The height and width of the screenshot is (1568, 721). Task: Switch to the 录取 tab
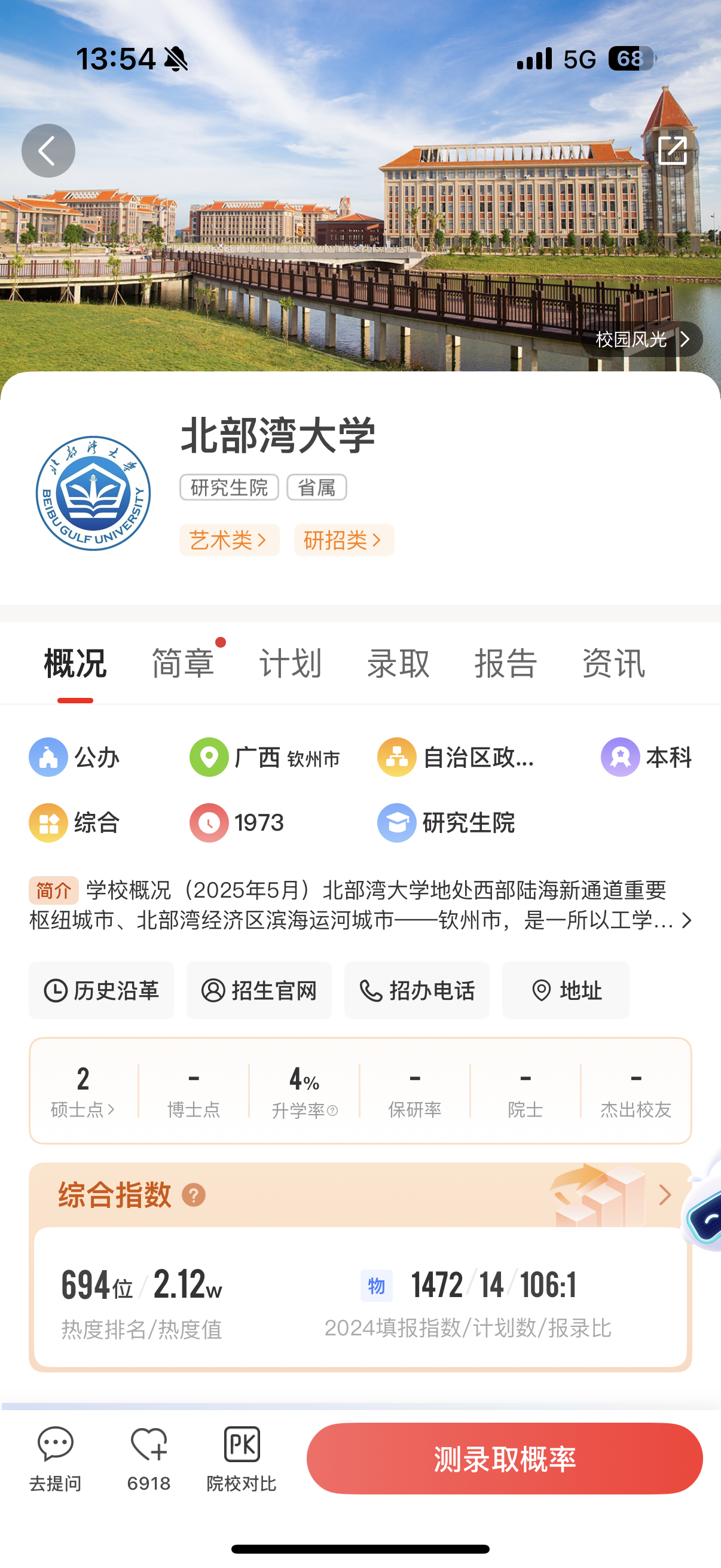click(x=398, y=663)
